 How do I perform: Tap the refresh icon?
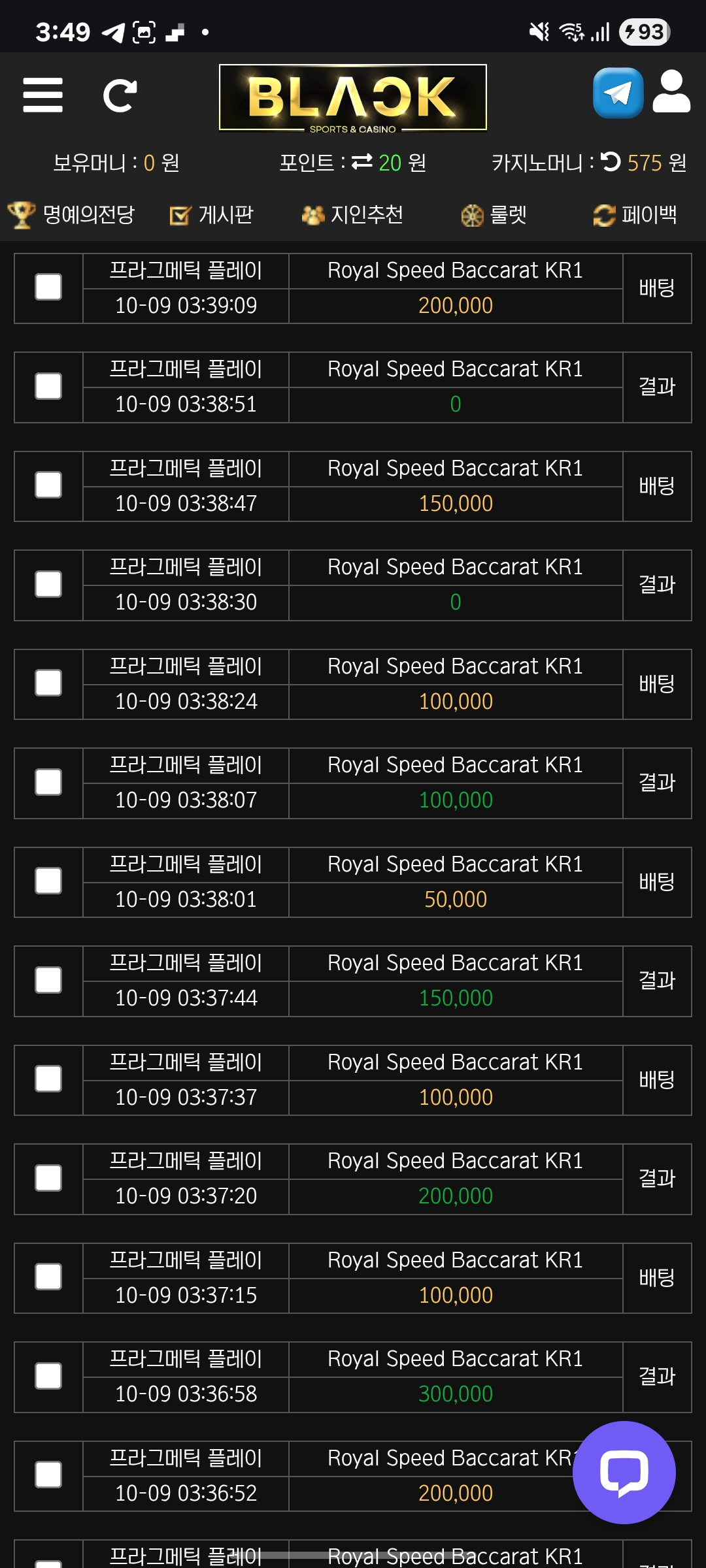120,95
